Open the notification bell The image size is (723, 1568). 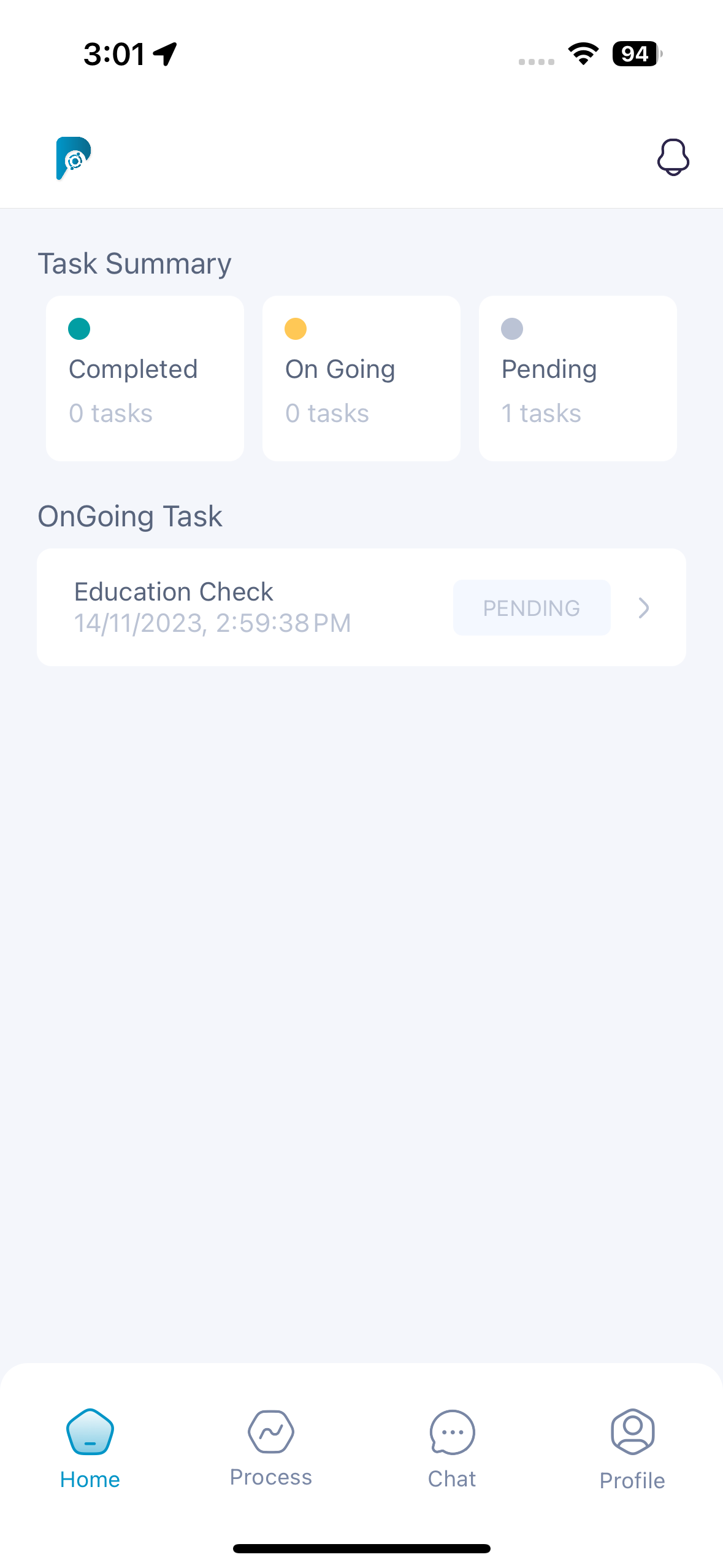[673, 158]
